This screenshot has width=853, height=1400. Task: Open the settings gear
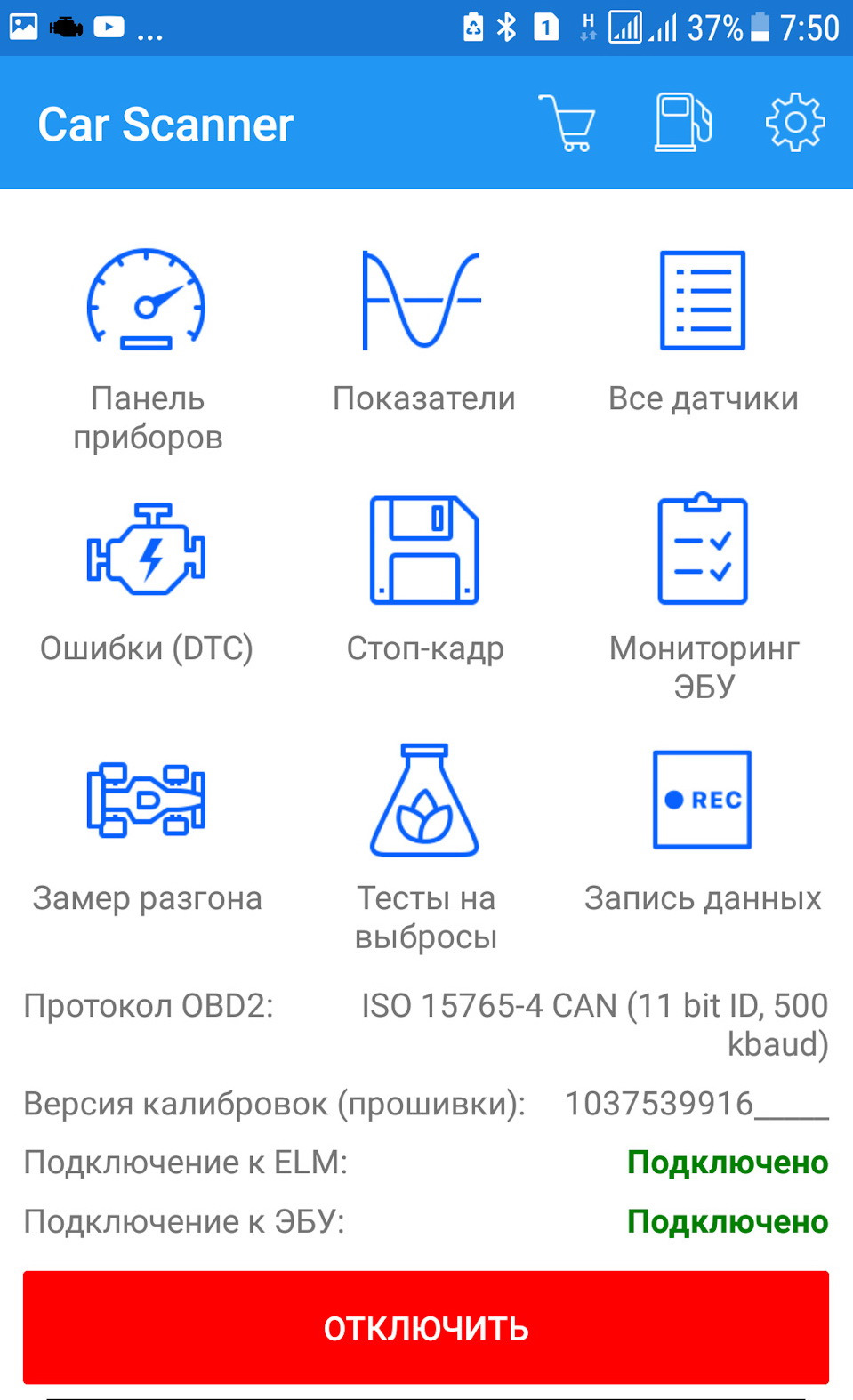point(795,124)
